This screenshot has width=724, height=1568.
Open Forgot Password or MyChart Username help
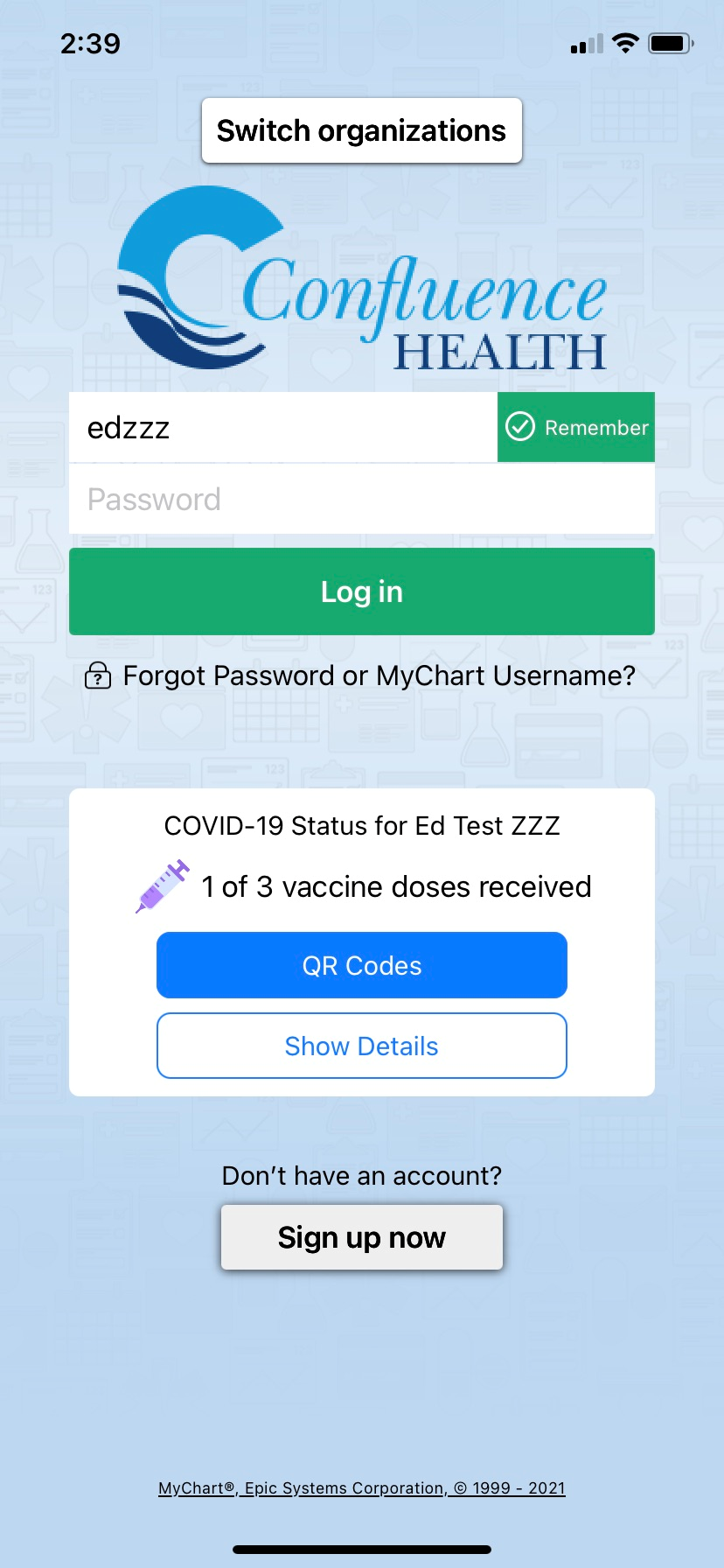(360, 675)
